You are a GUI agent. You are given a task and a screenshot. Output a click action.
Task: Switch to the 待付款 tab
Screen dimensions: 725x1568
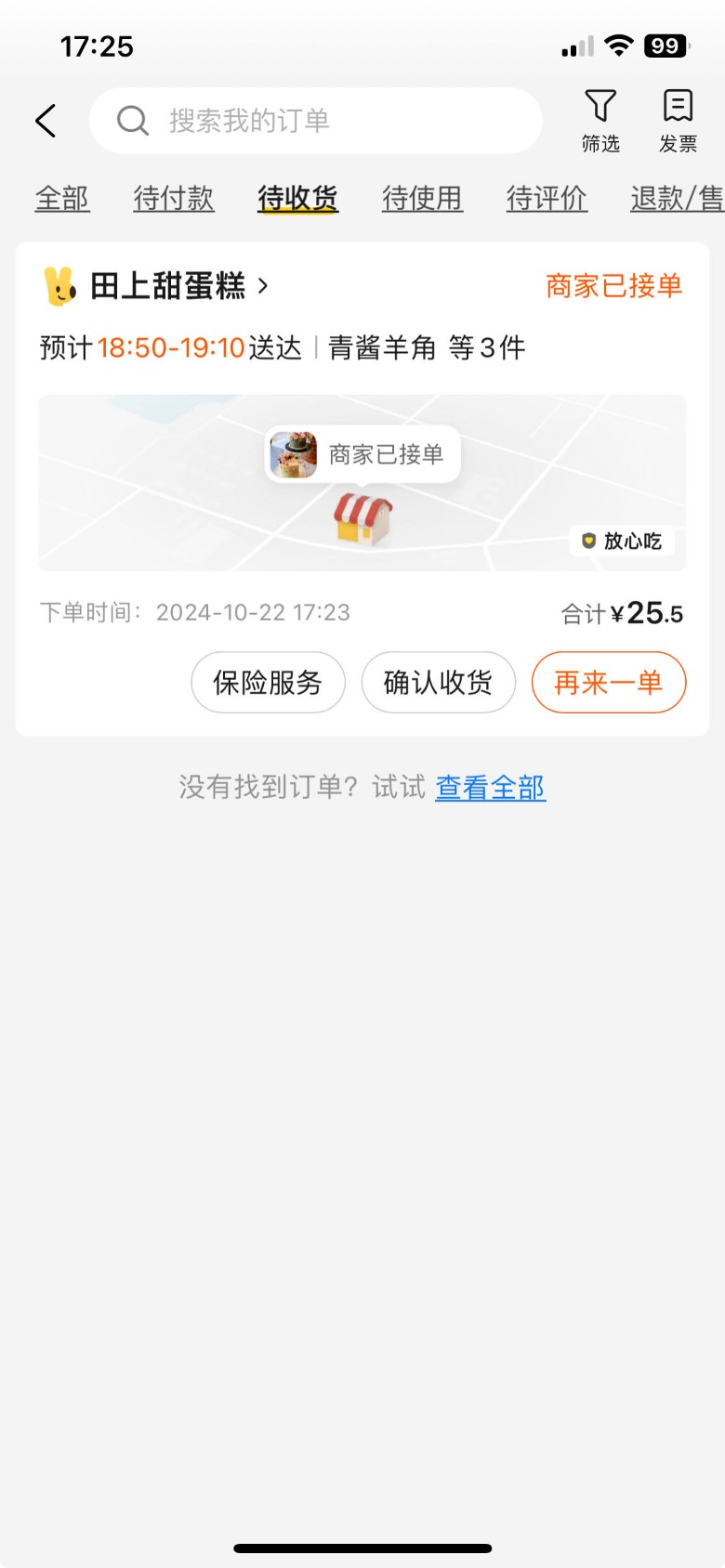pyautogui.click(x=174, y=198)
